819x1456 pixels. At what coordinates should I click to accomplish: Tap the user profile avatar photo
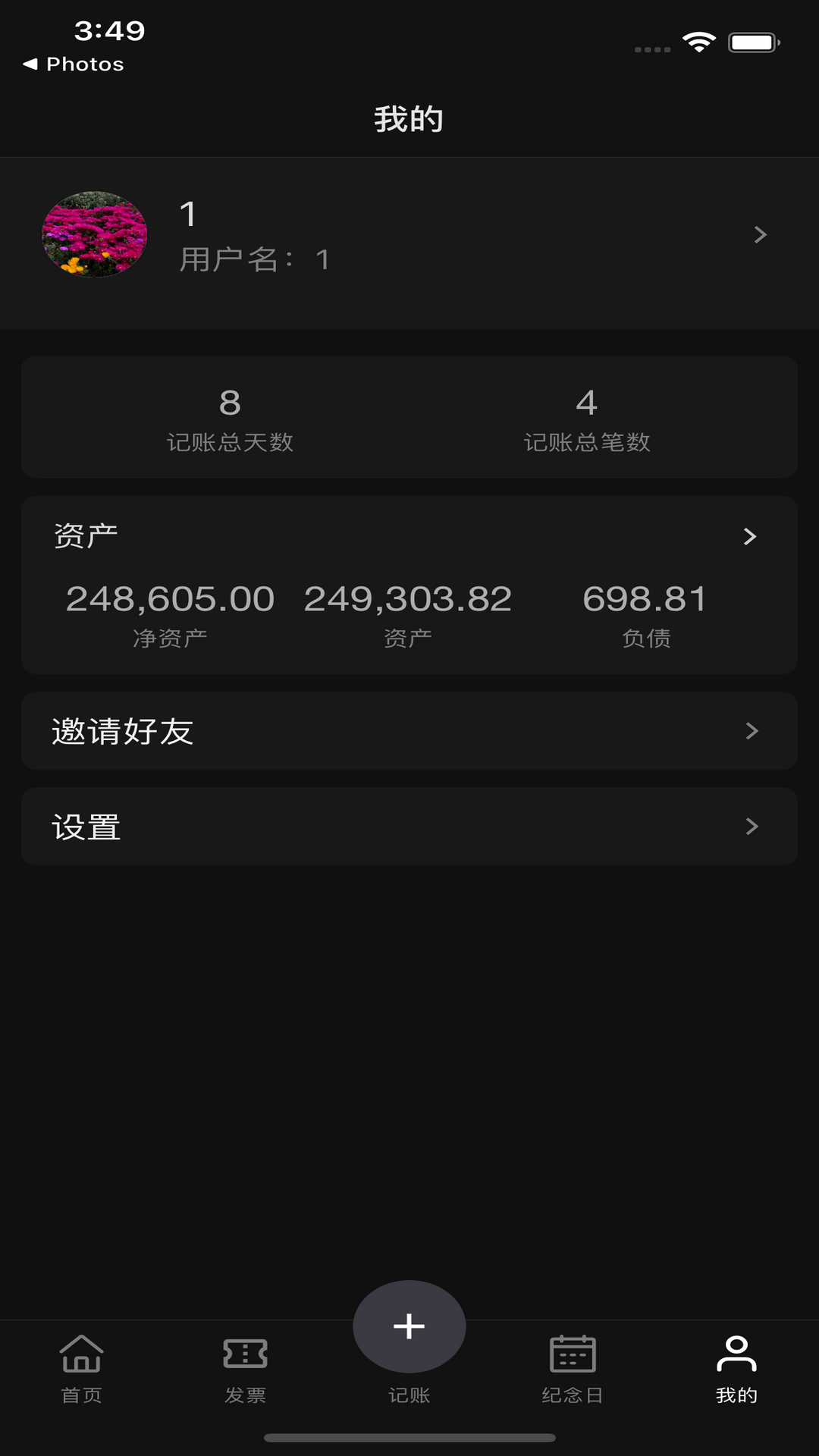93,234
